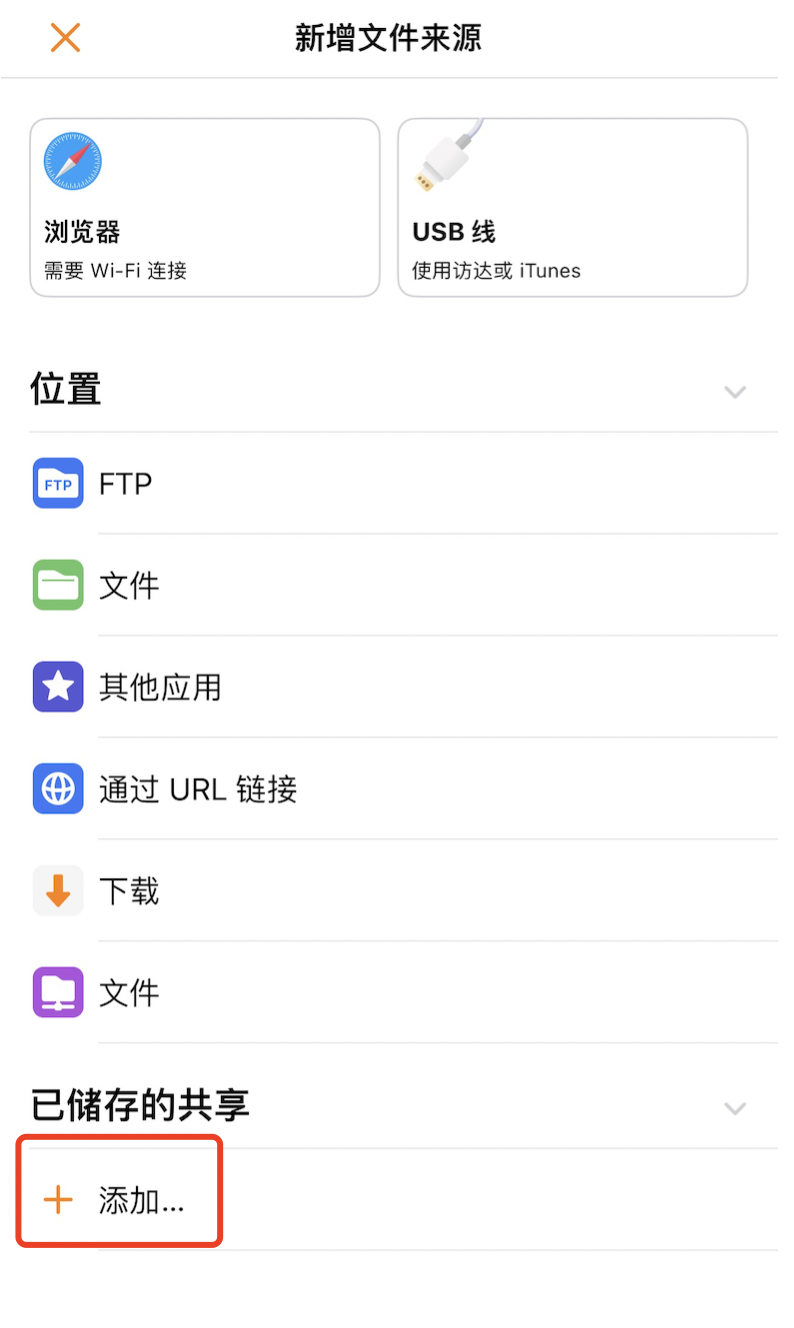Screen dimensions: 794x1328
Task: Click the globe icon for 通过 URL 链接
Action: pyautogui.click(x=57, y=789)
